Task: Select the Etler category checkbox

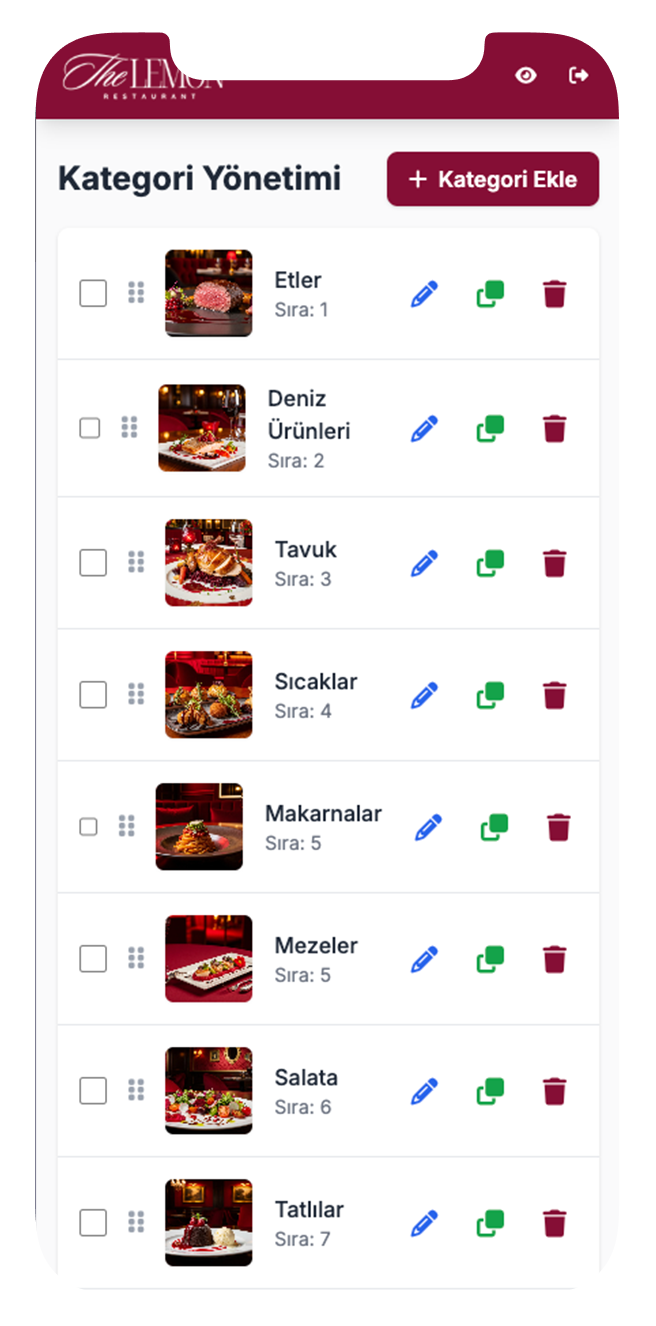Action: (x=93, y=293)
